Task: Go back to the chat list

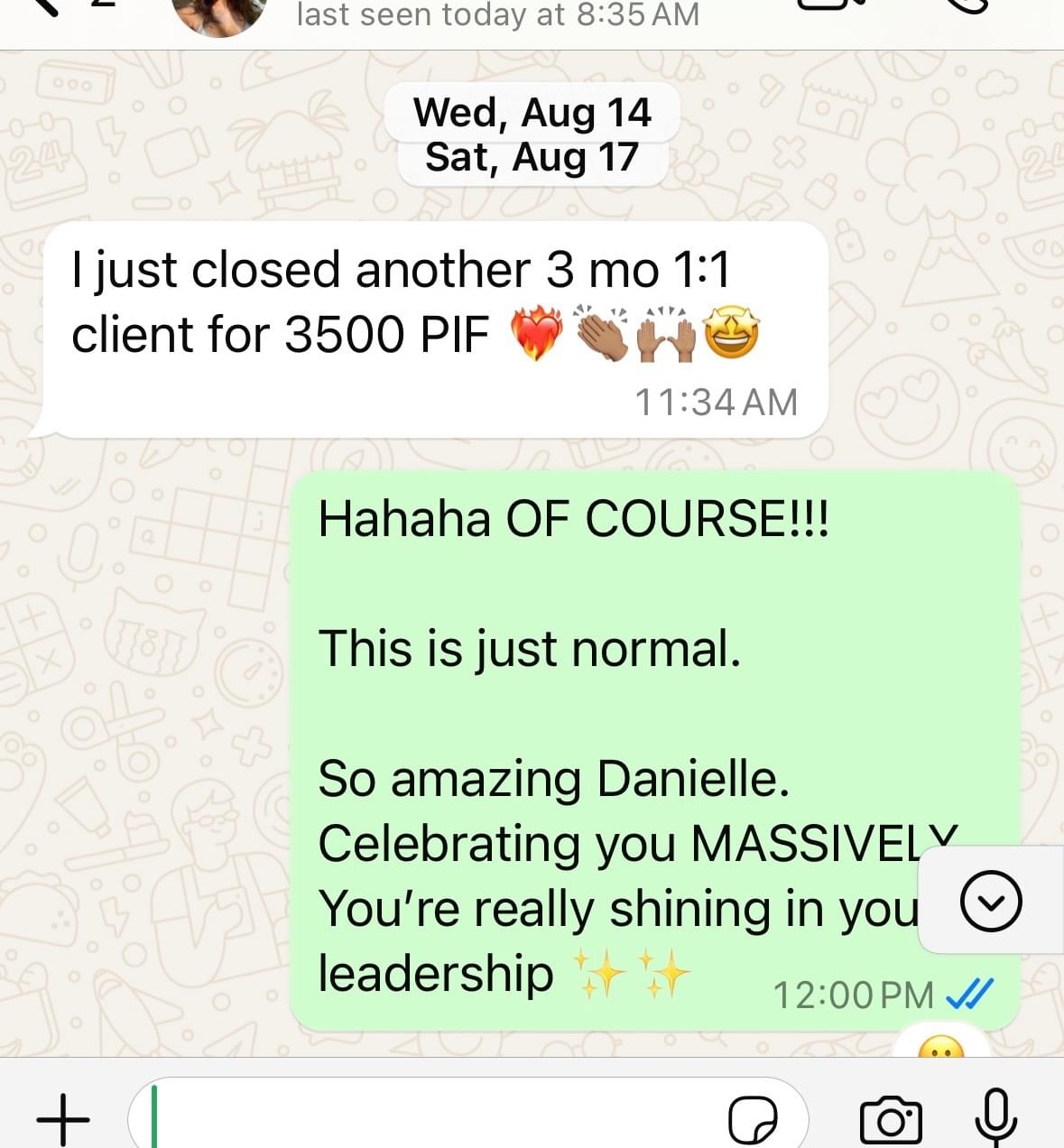Action: pyautogui.click(x=54, y=7)
